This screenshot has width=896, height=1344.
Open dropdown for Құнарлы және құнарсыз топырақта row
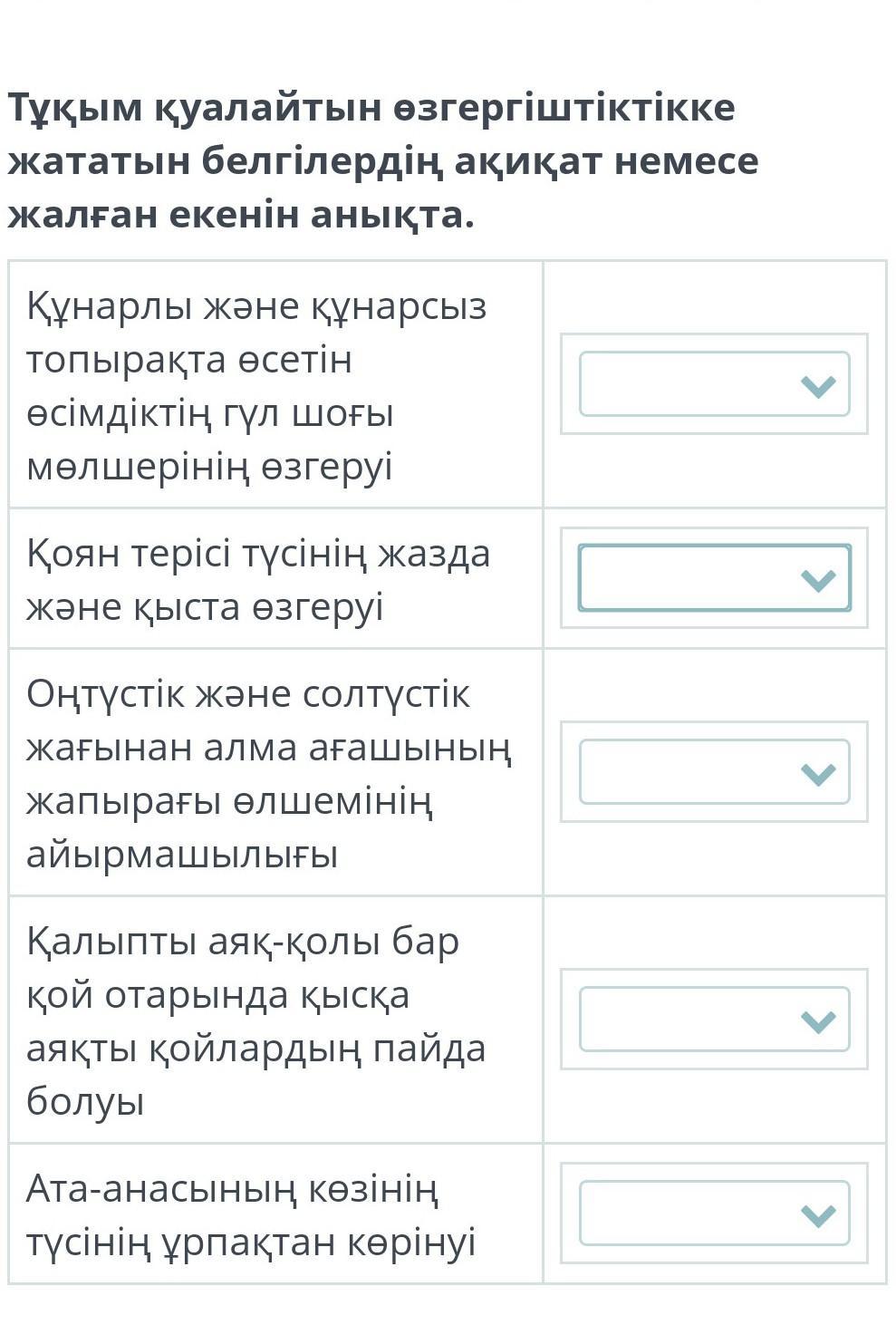click(x=714, y=384)
